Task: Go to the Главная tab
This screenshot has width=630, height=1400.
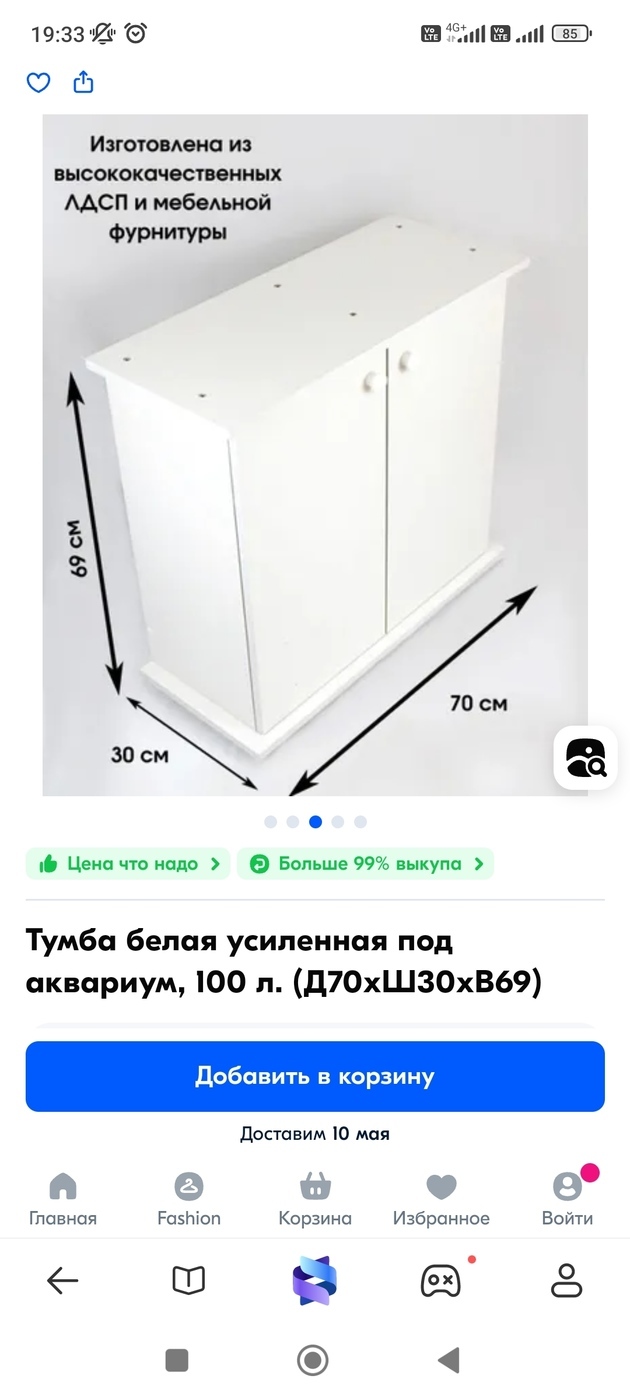Action: point(63,1199)
